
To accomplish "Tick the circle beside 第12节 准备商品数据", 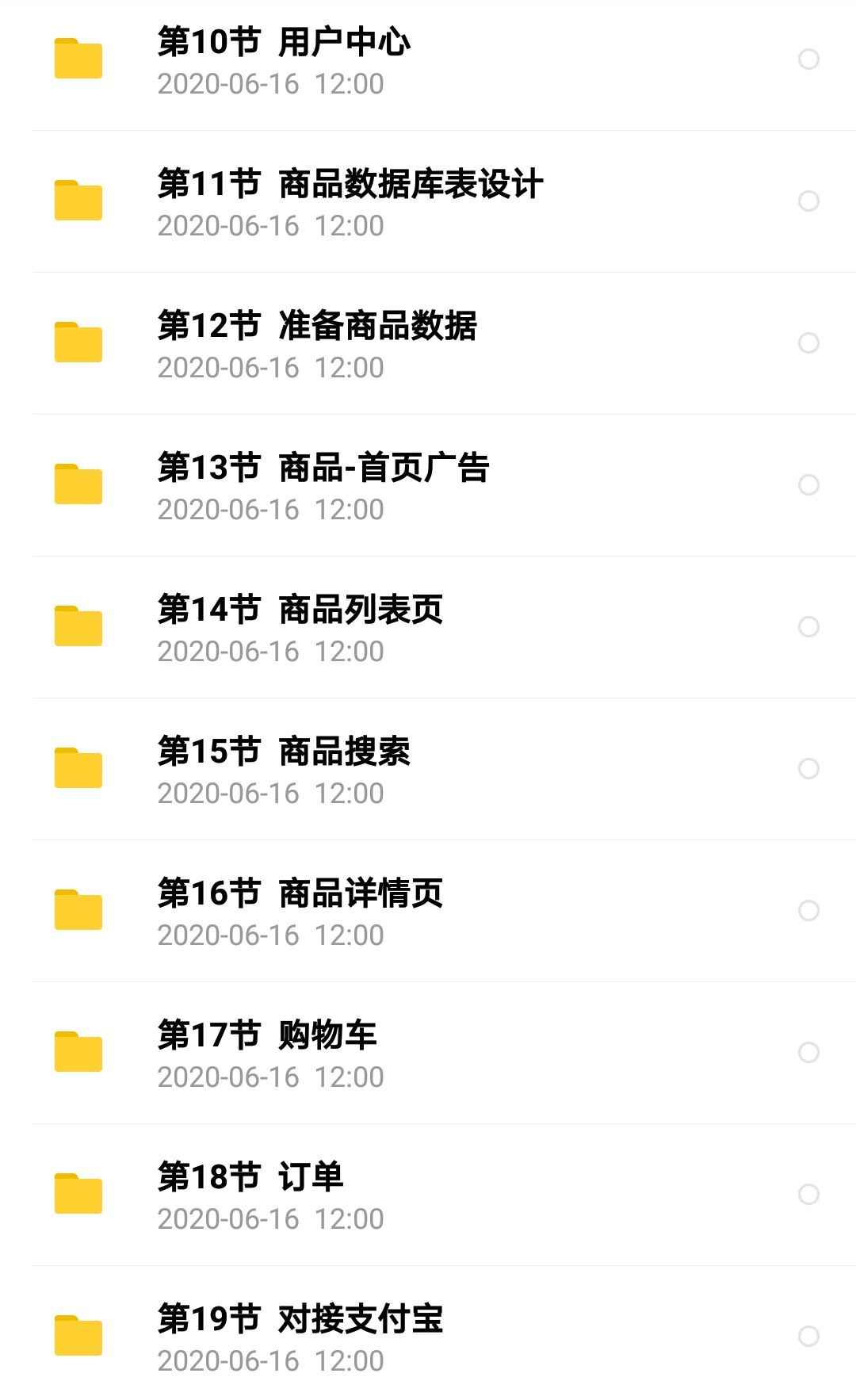I will pos(808,343).
